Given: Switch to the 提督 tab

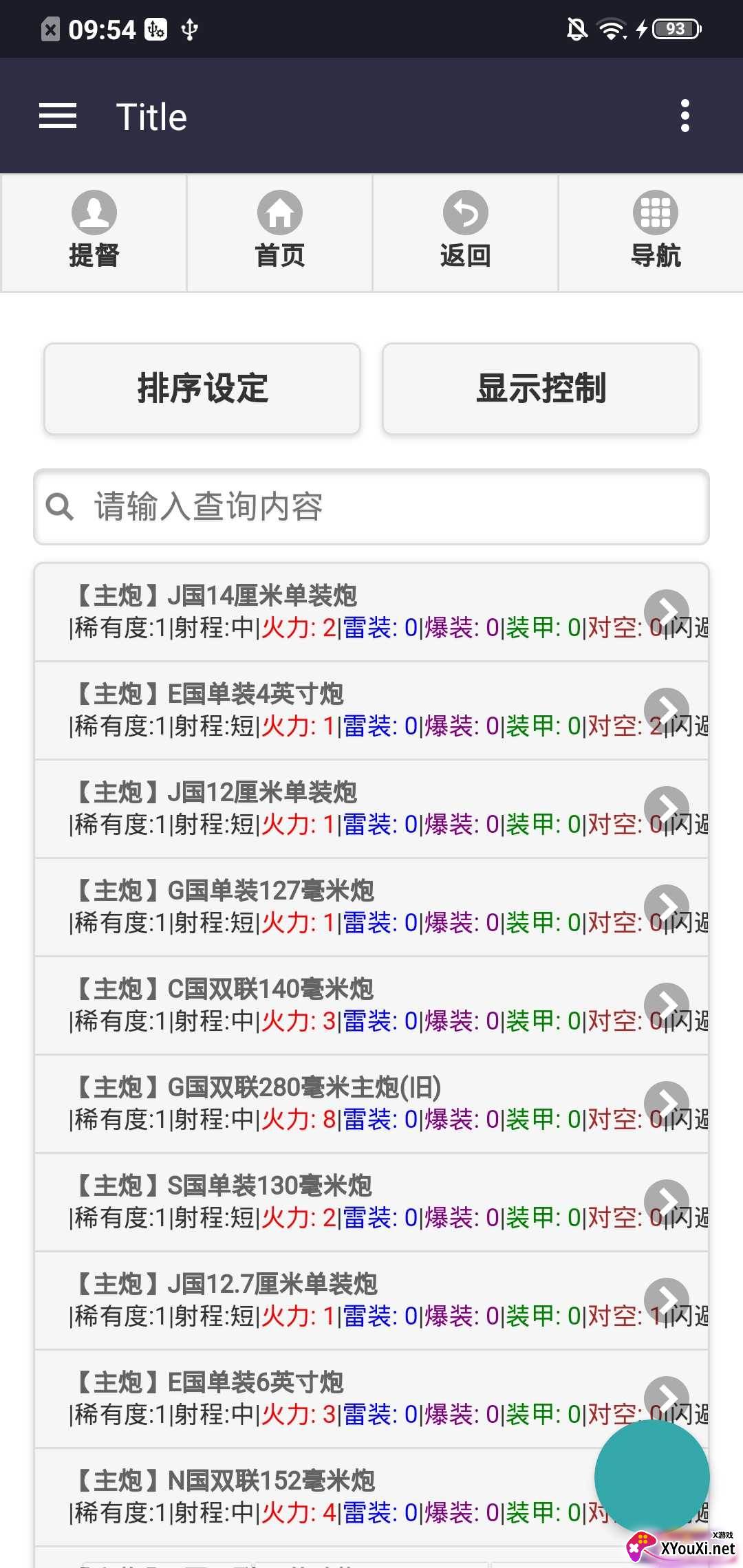Looking at the screenshot, I should 94,232.
